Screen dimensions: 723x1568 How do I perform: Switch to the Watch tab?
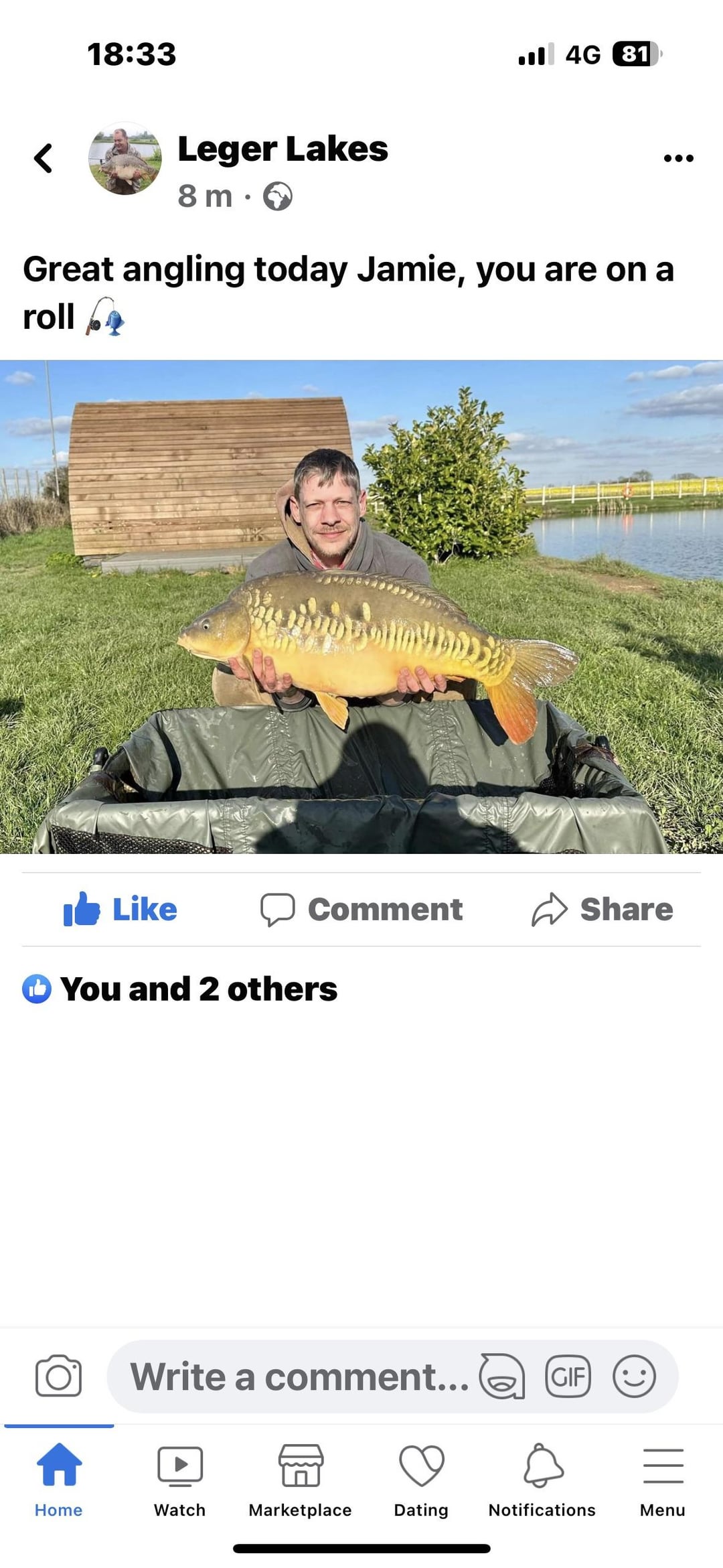point(179,1479)
